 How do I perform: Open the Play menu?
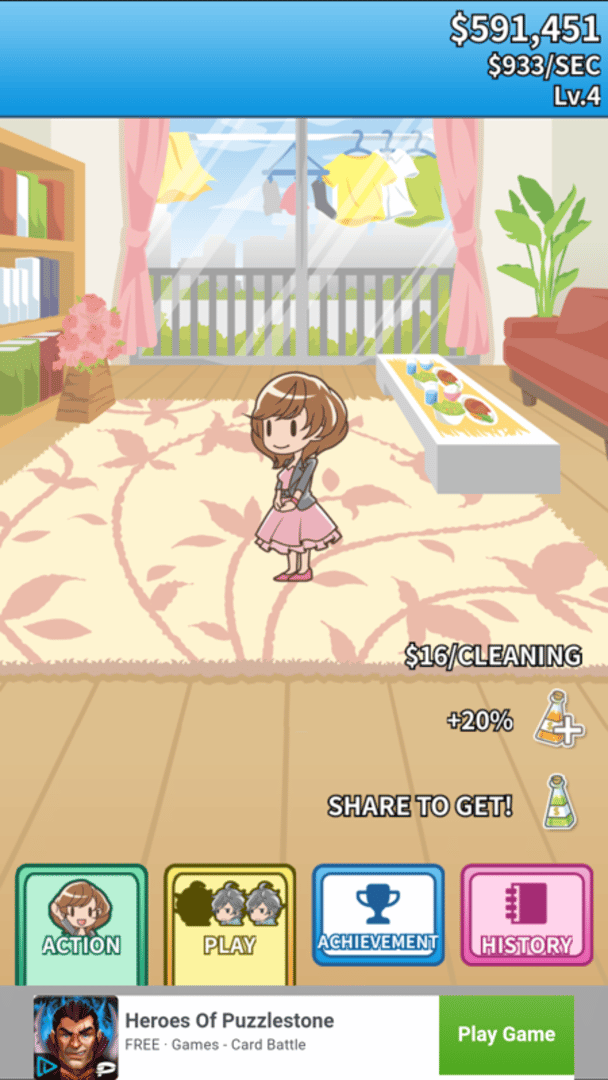click(230, 922)
